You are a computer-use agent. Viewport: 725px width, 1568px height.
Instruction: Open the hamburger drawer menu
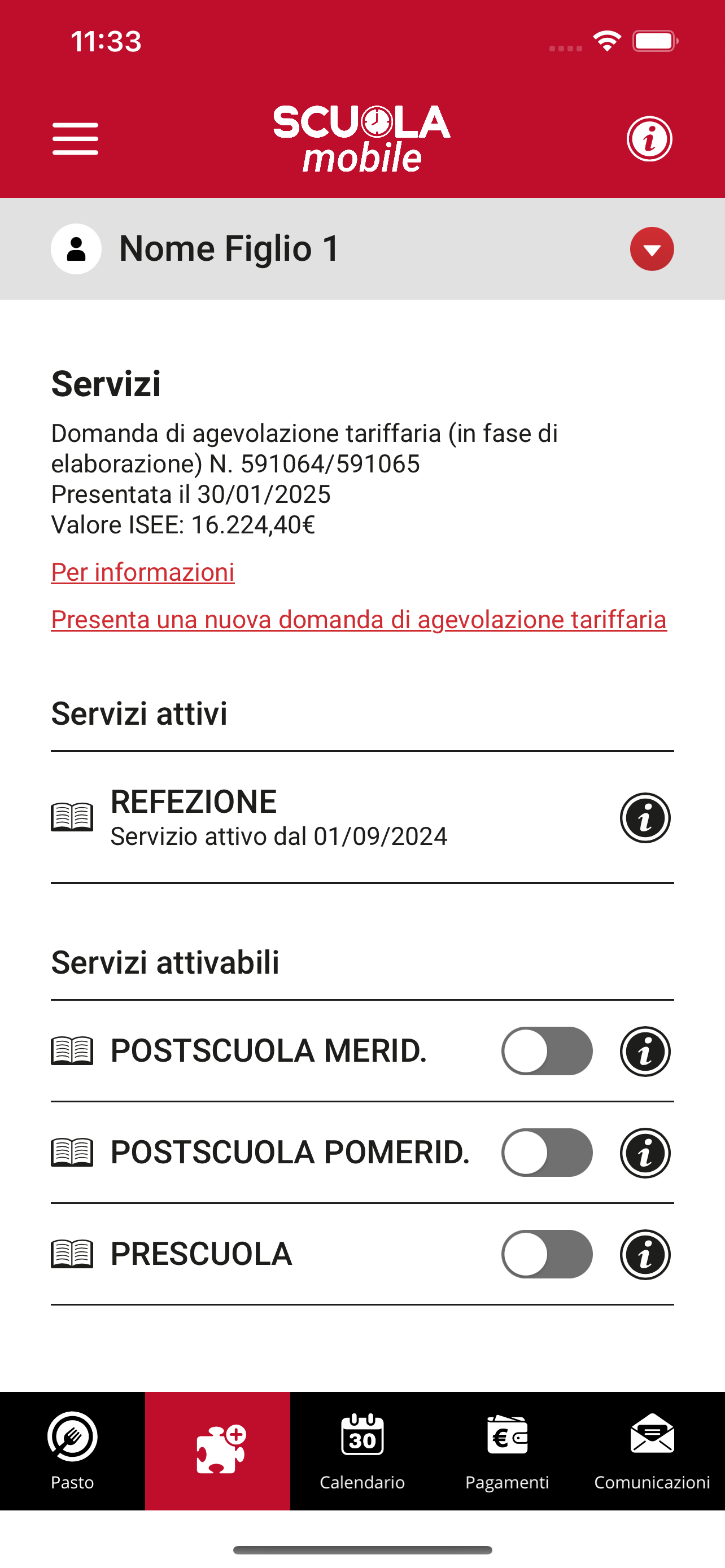click(x=75, y=139)
